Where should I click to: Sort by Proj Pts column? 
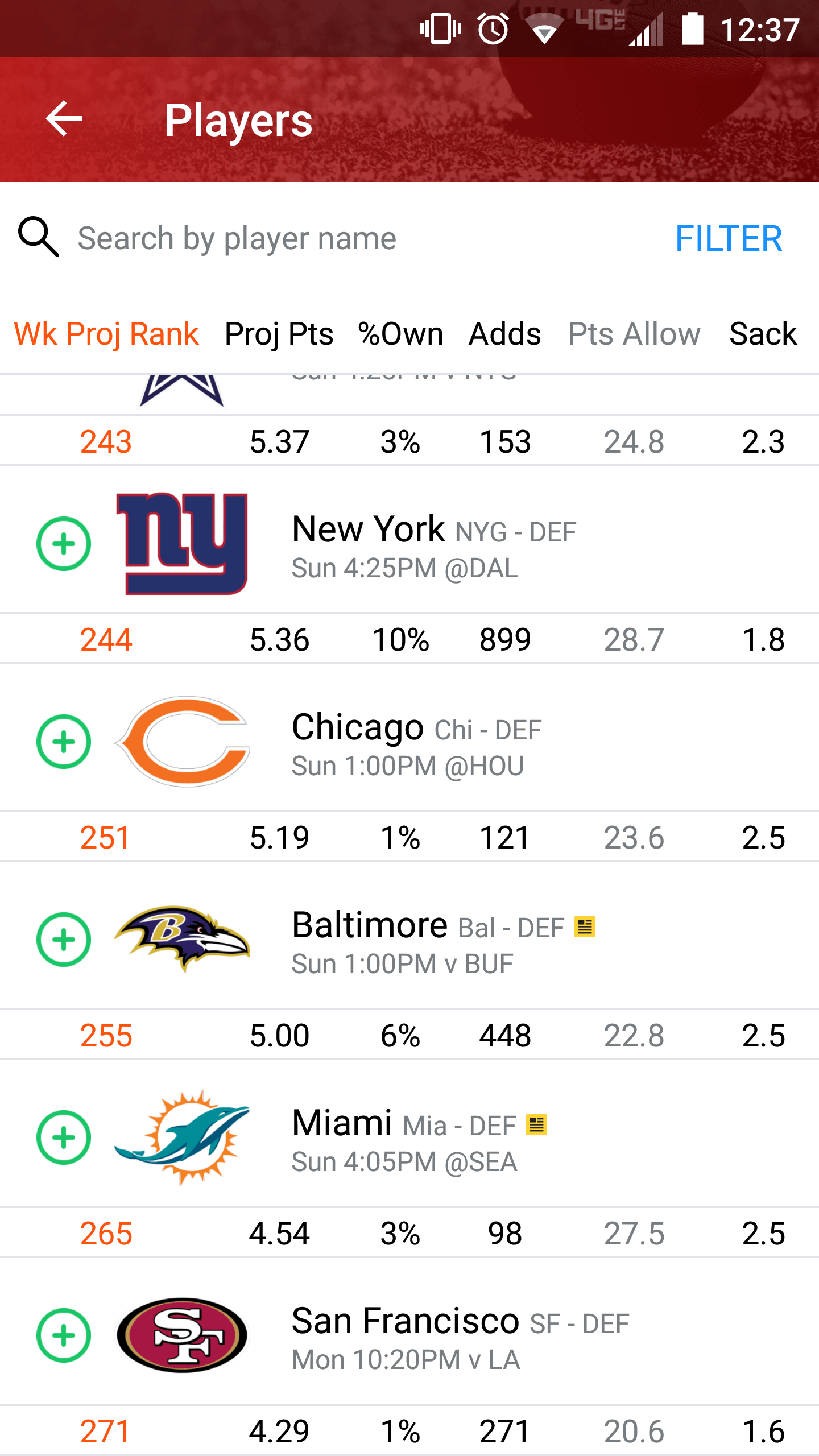coord(279,333)
